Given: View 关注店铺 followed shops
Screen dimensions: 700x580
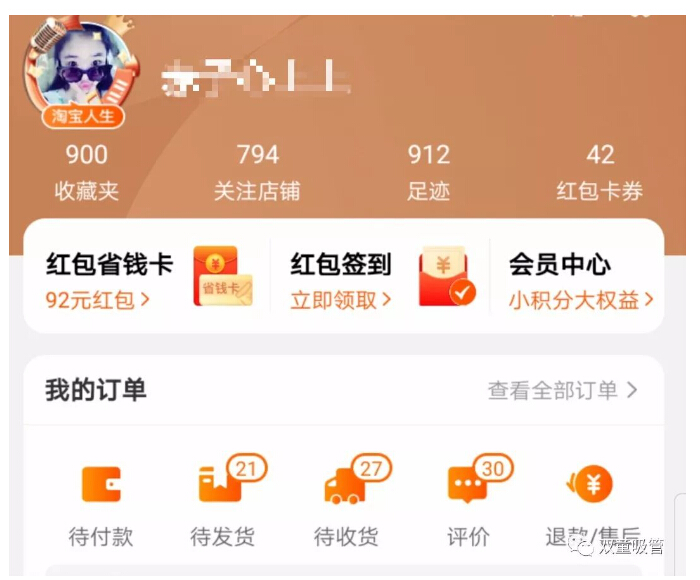Looking at the screenshot, I should tap(257, 172).
